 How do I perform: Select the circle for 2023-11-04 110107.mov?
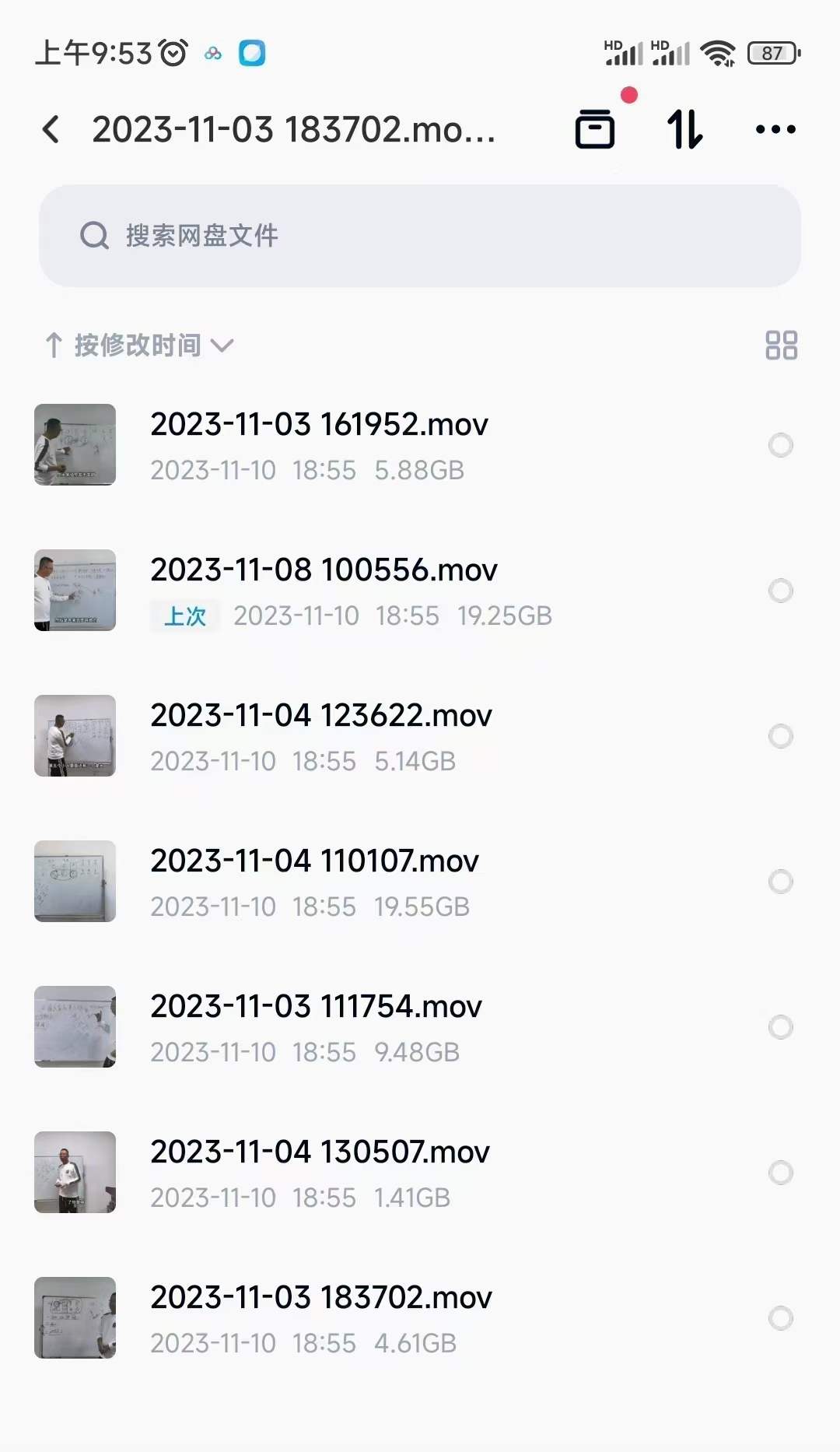pos(780,882)
